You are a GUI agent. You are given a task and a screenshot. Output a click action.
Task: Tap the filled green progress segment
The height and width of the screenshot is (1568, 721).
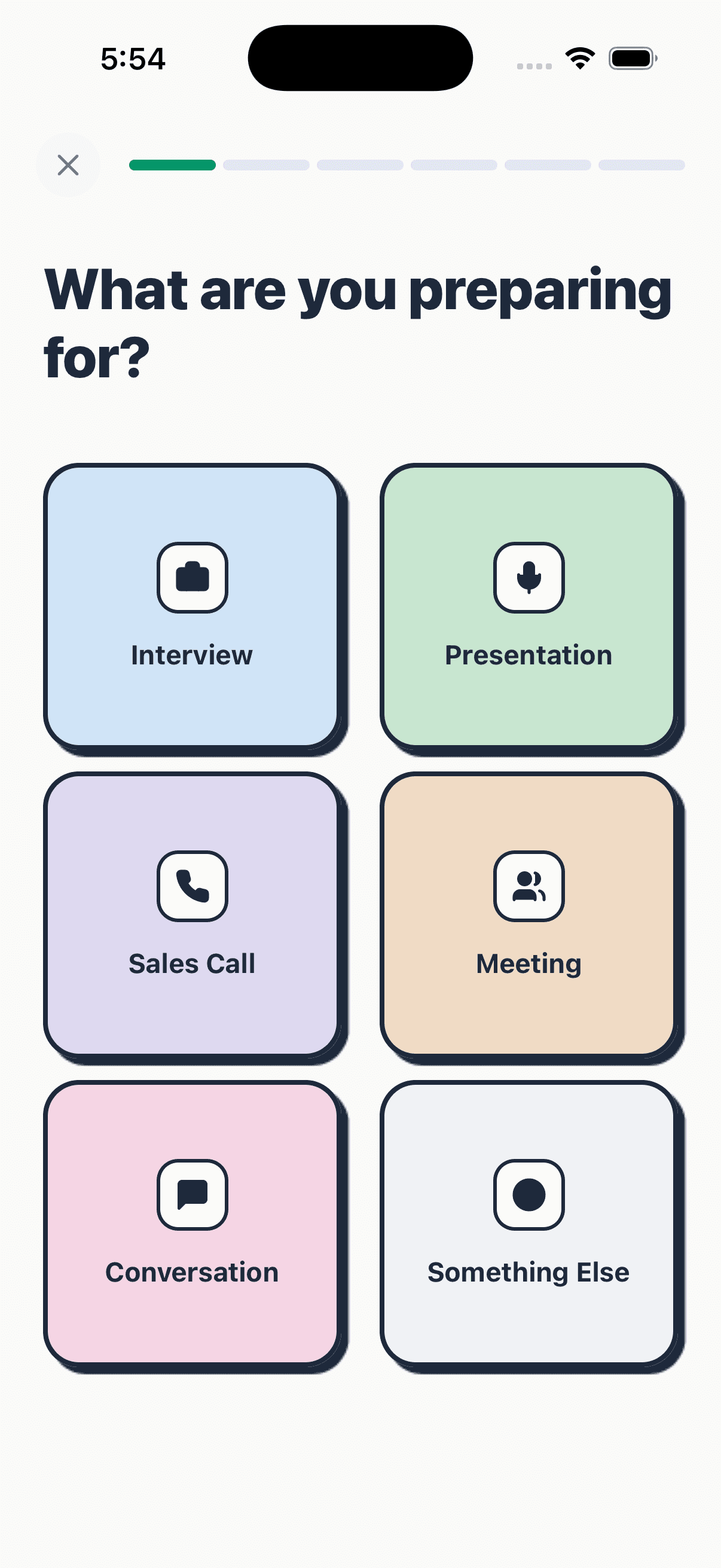tap(172, 165)
